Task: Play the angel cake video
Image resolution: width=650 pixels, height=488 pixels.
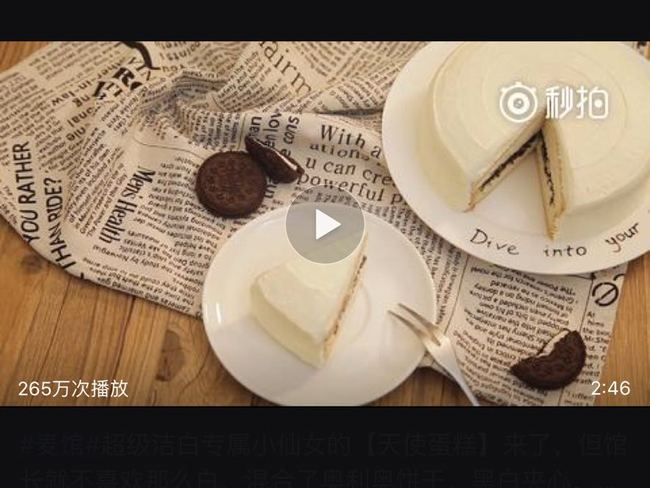Action: tap(324, 224)
